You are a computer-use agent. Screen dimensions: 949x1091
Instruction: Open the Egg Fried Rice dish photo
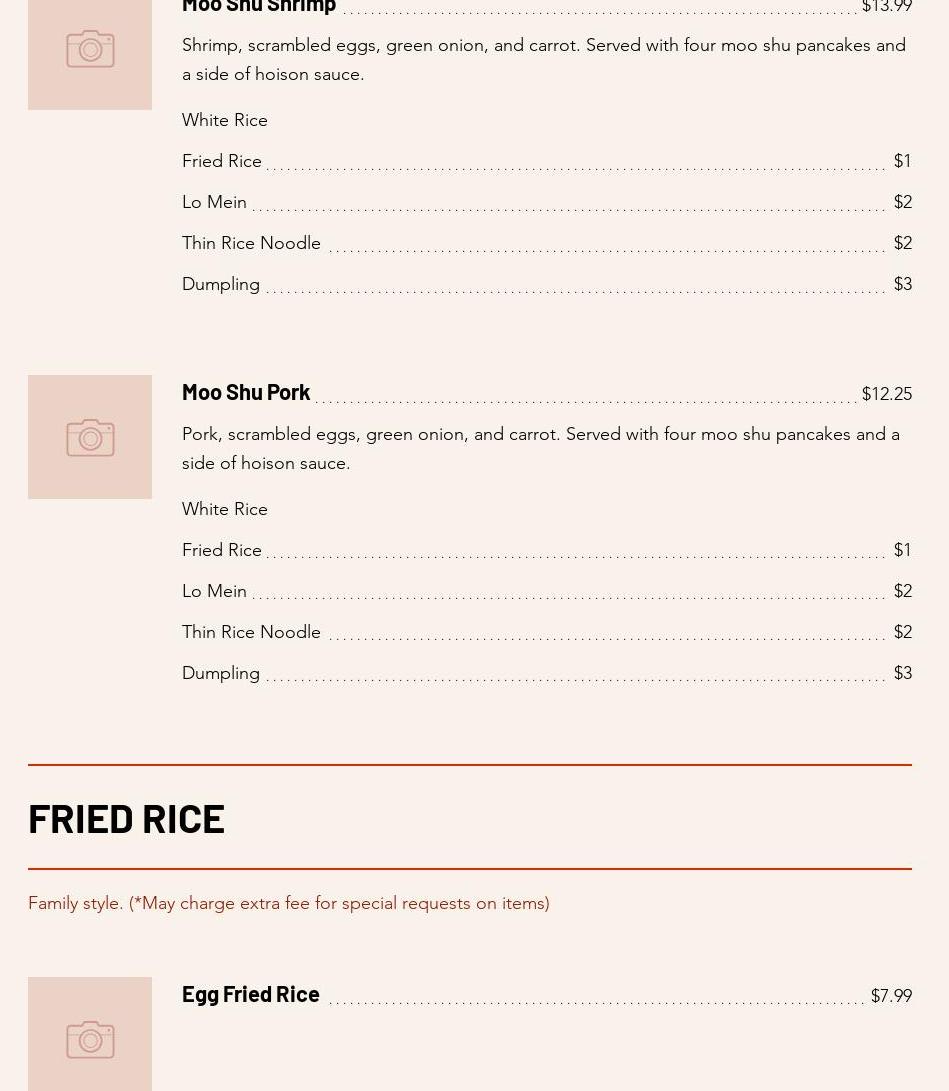(90, 1035)
